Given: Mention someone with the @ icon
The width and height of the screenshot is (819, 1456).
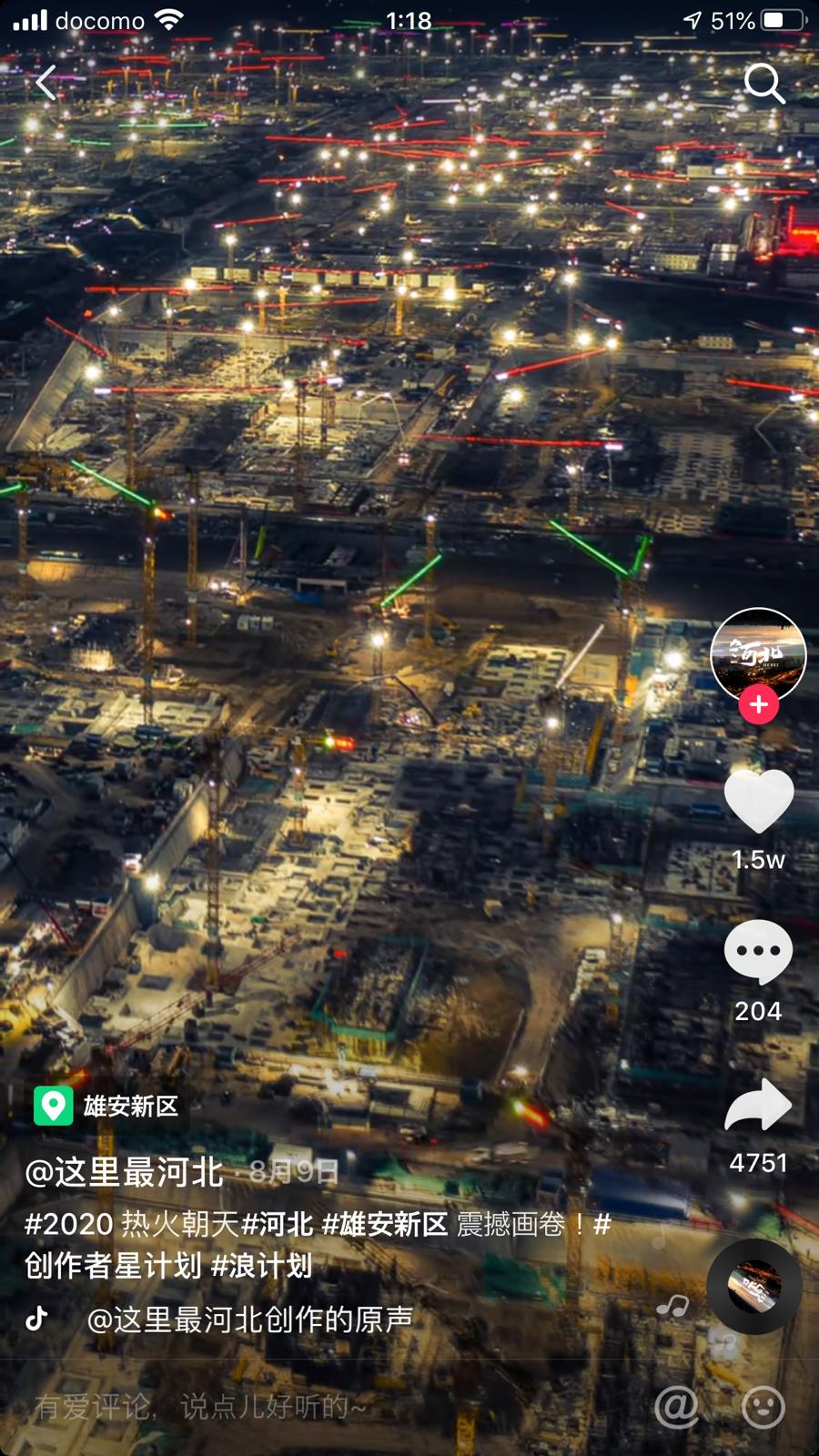Looking at the screenshot, I should (x=677, y=1407).
